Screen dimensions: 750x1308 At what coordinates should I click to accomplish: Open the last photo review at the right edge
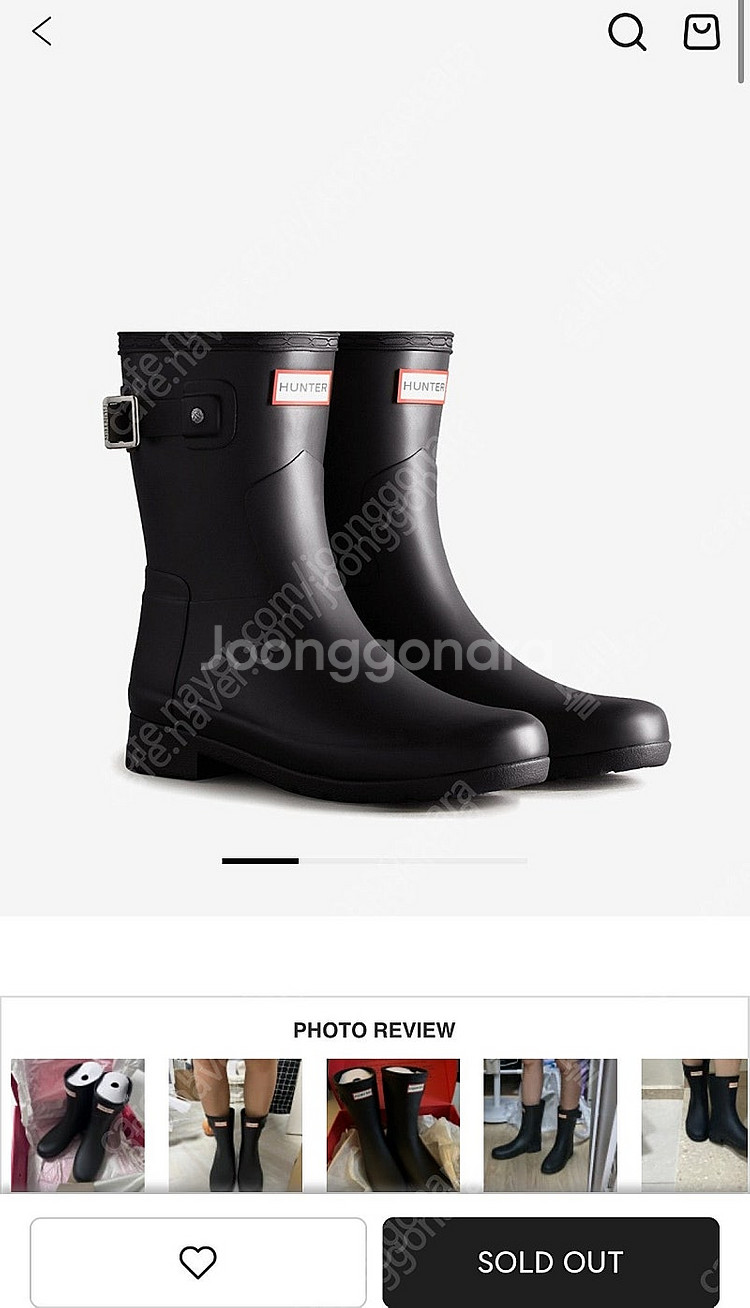point(695,1125)
